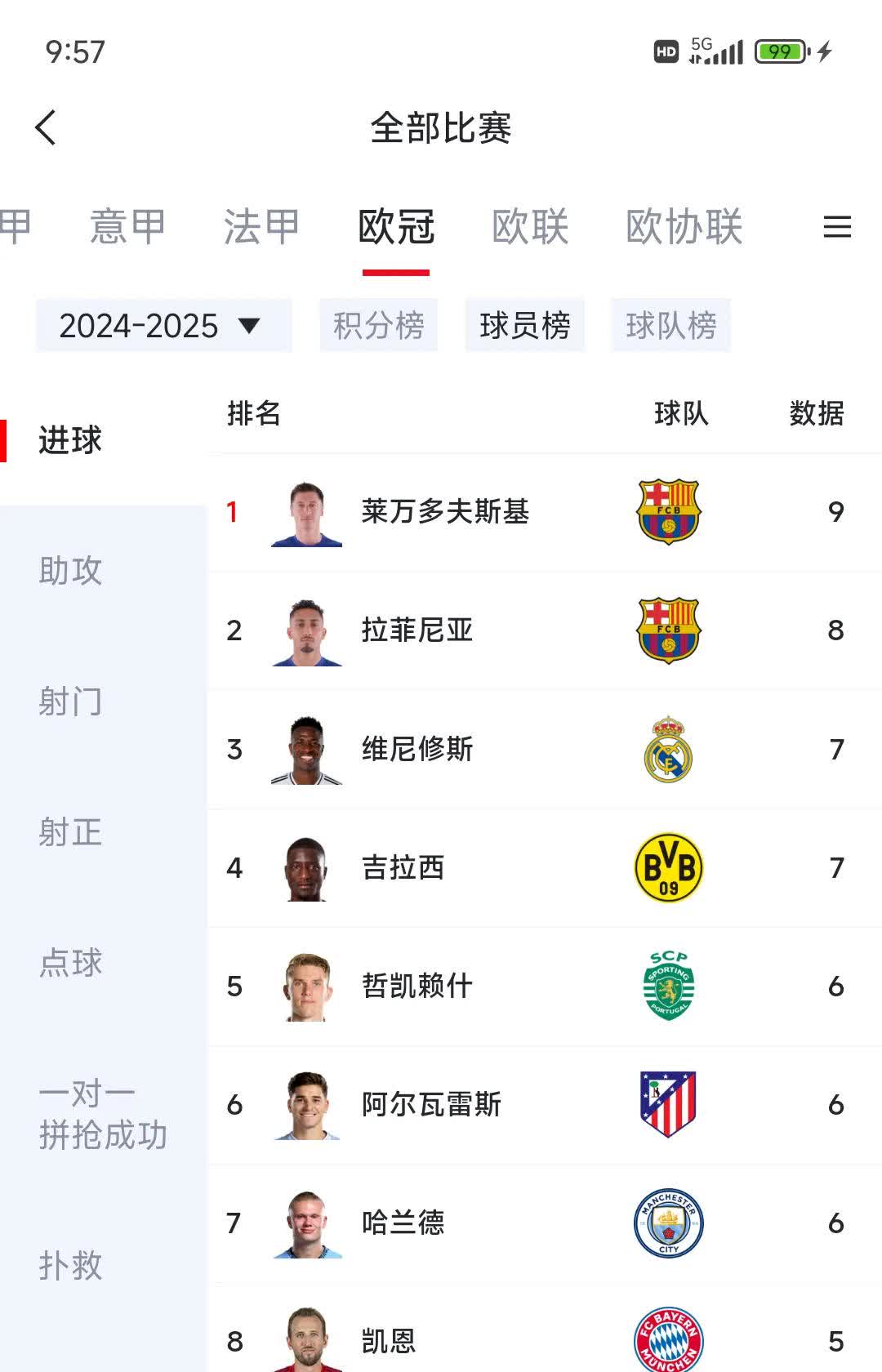This screenshot has height=1372, width=882.
Task: Tap 莱万多夫斯基's player photo
Action: coord(308,511)
